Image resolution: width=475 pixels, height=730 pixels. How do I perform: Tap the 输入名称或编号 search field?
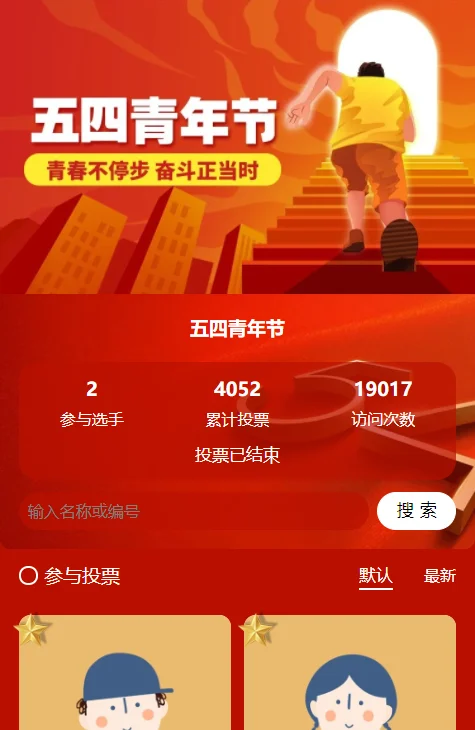[194, 511]
